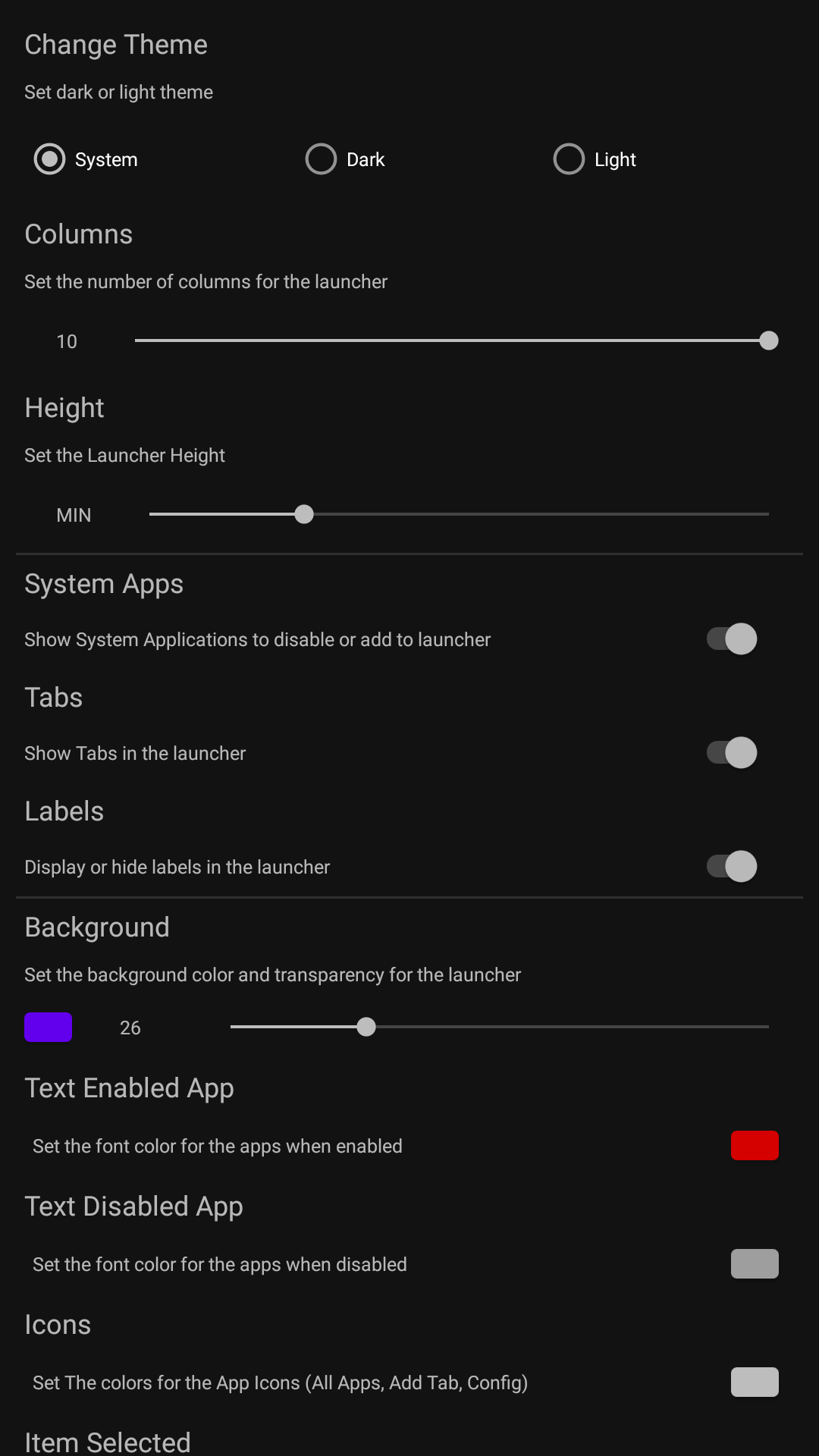Open the purple Background color swatch

(49, 1028)
